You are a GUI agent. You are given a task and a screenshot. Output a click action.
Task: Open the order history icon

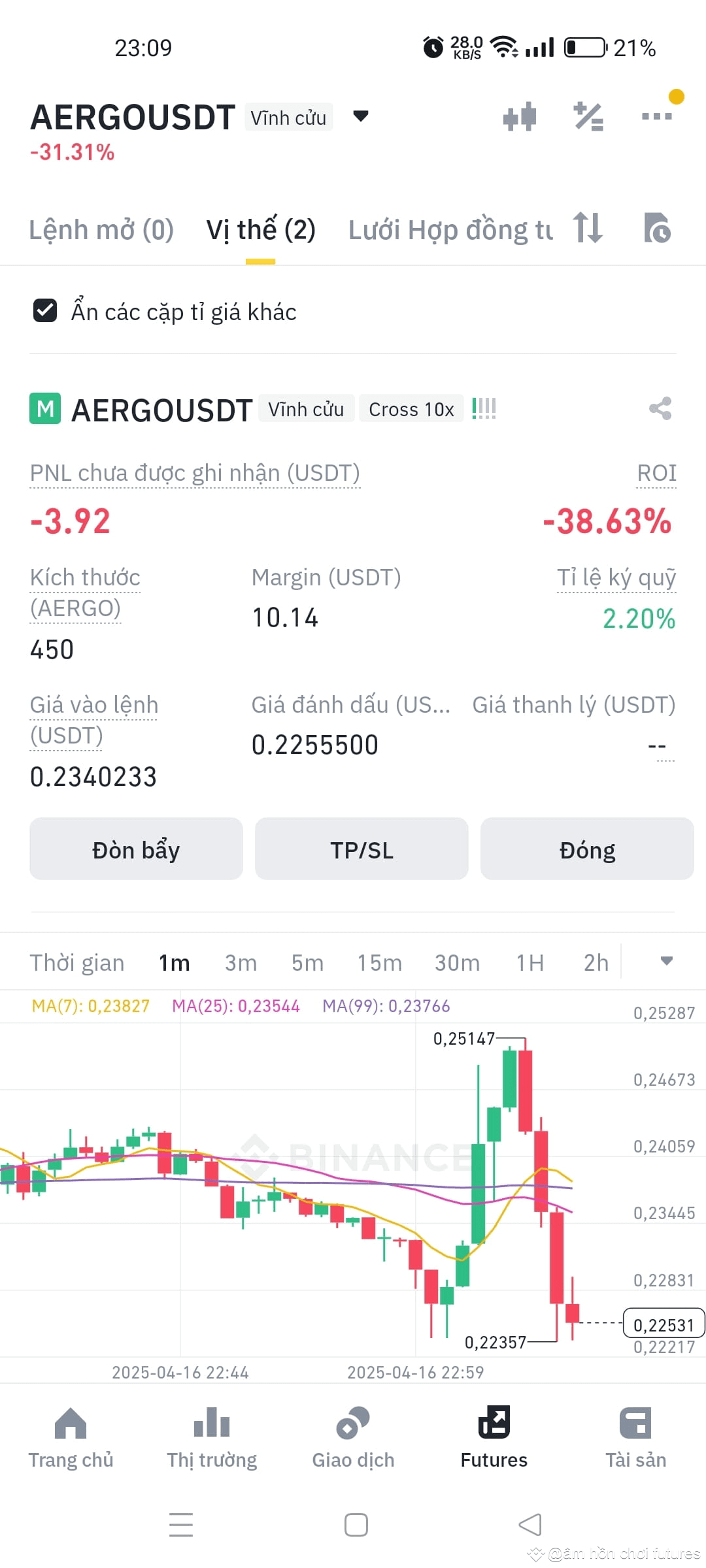[657, 228]
